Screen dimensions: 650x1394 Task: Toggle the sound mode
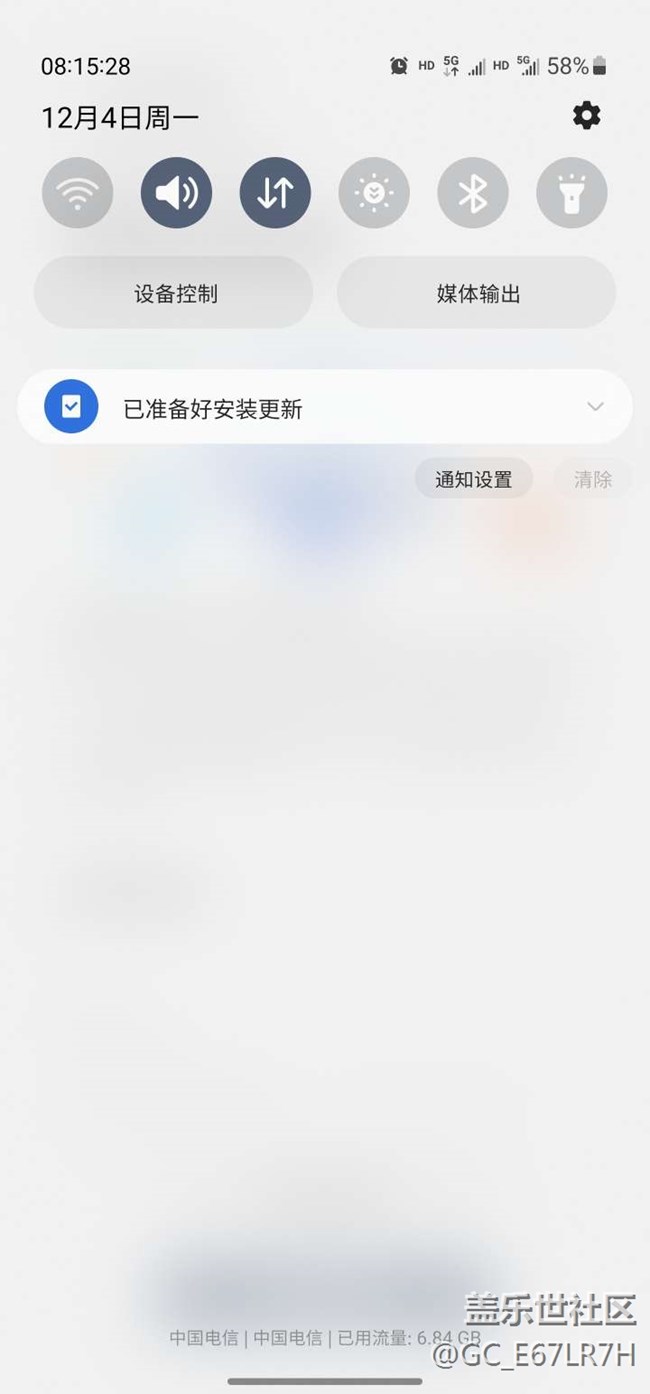pos(176,193)
